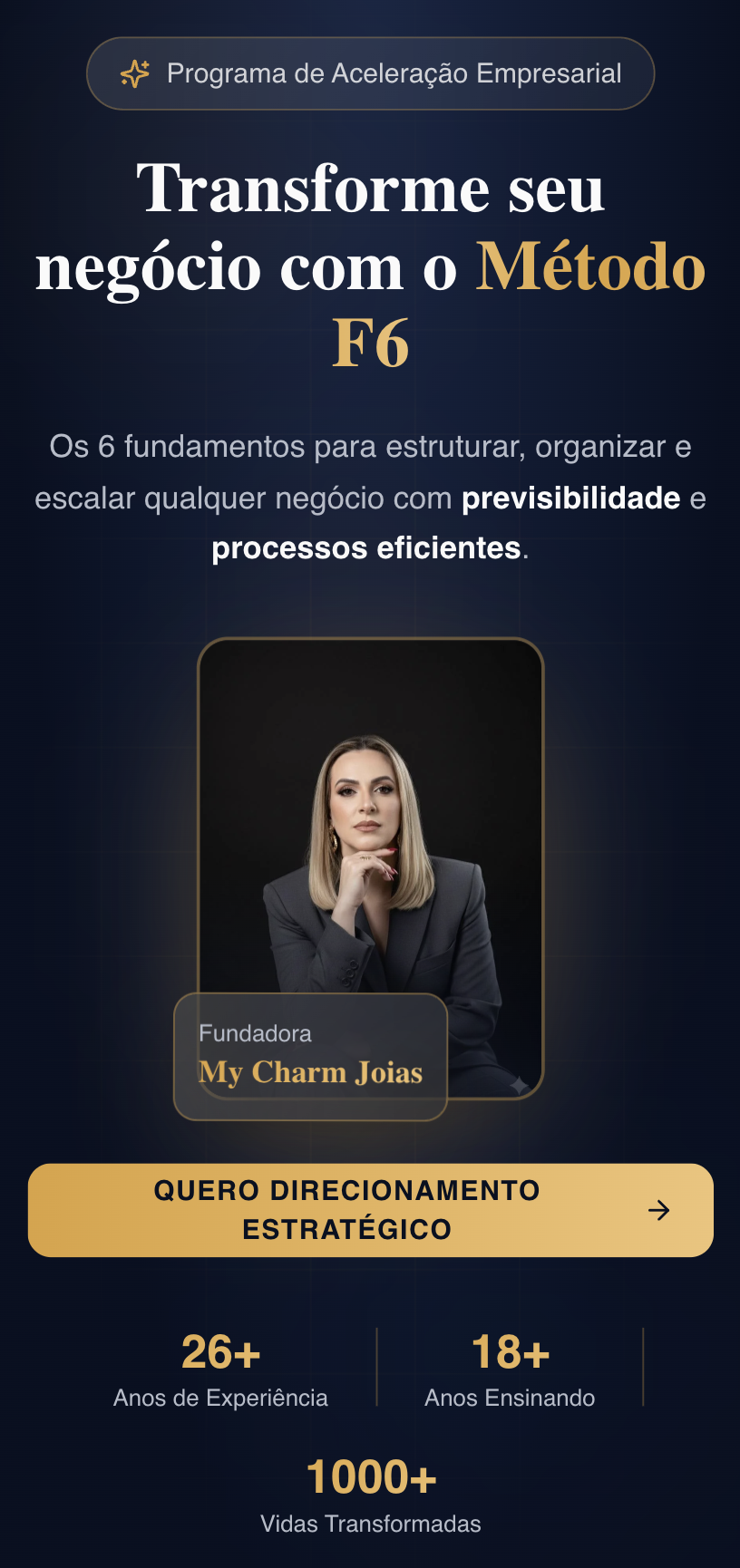Select the founder portrait photo
Screen dimensions: 740x1568
[x=370, y=861]
